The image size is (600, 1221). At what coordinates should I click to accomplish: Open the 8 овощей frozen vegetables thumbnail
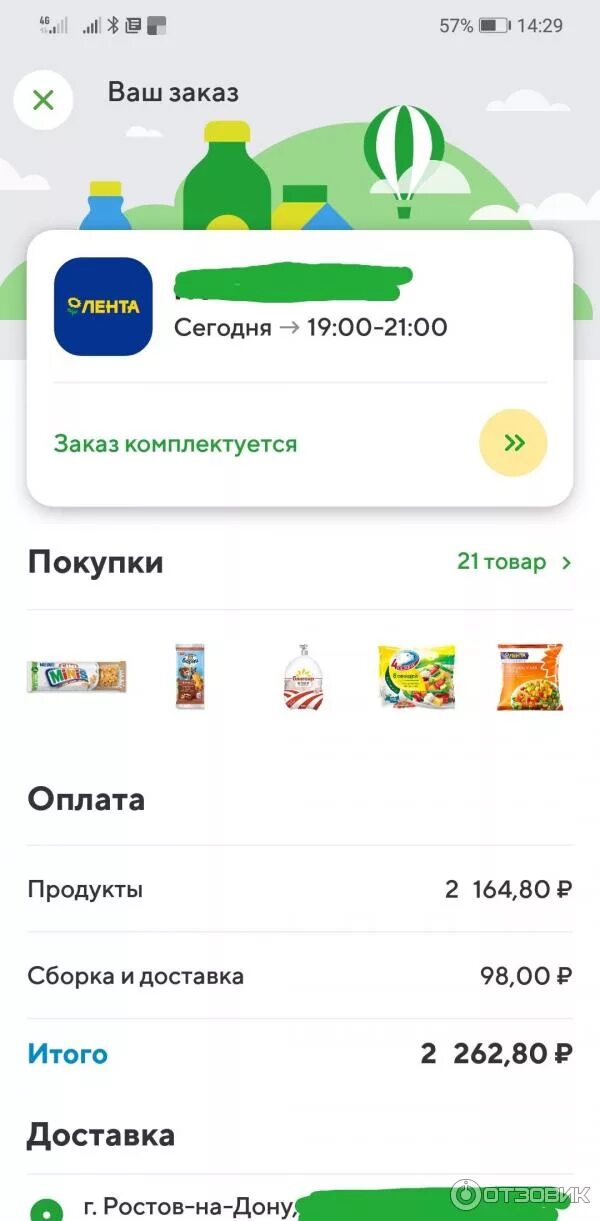pyautogui.click(x=416, y=677)
